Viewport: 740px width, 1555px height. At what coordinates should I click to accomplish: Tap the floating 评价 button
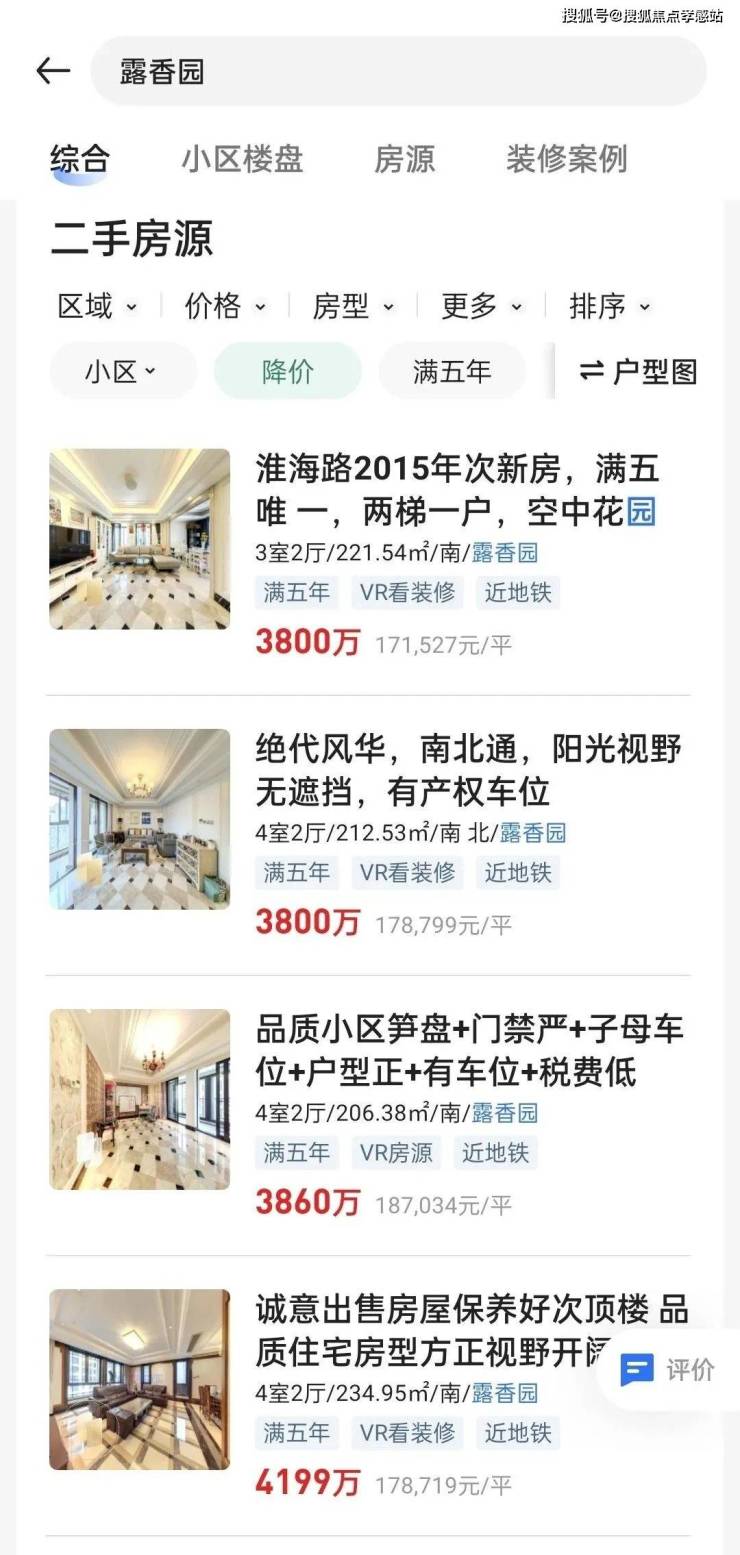pos(668,1370)
